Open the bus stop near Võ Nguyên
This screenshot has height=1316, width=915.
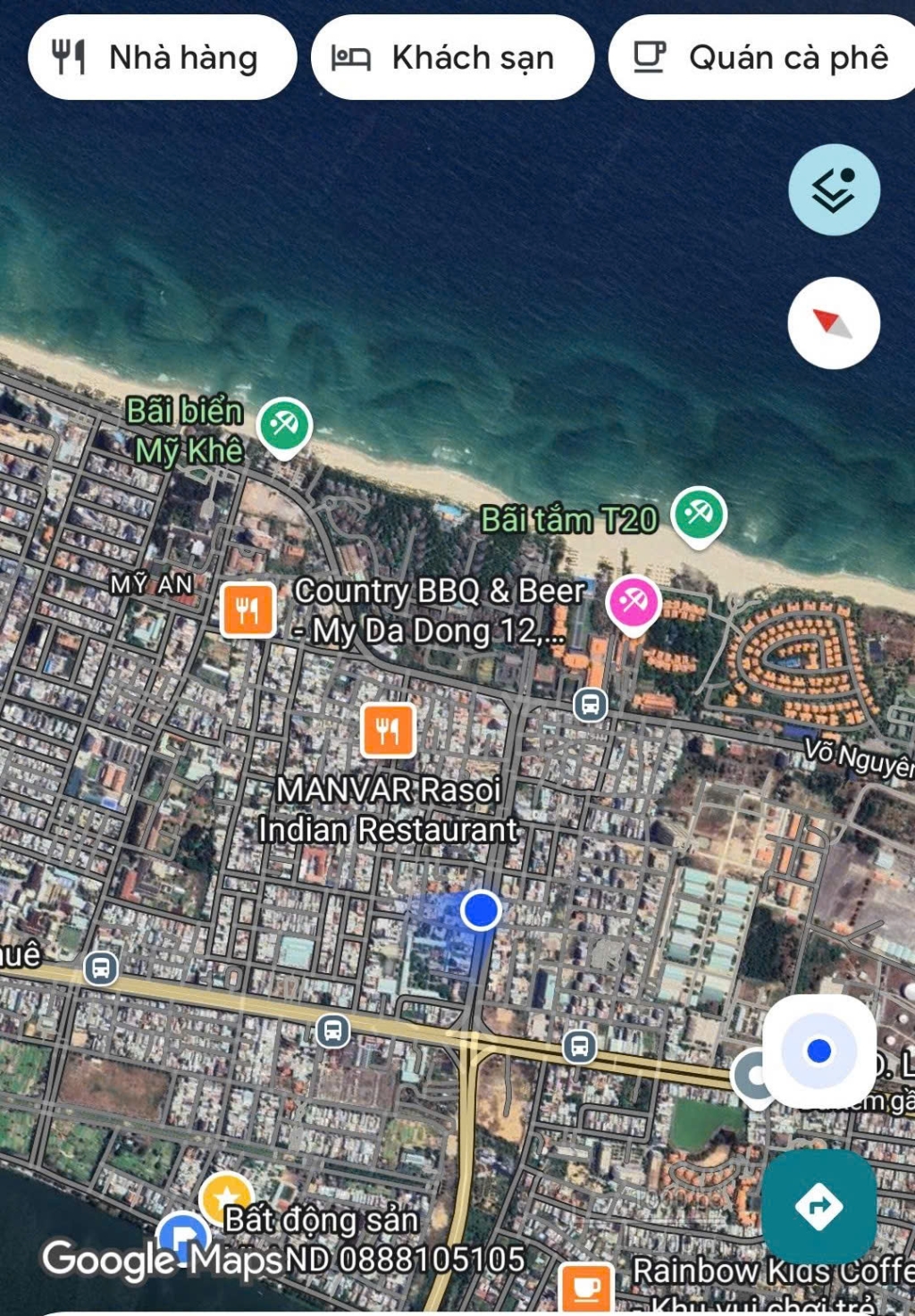(x=590, y=705)
